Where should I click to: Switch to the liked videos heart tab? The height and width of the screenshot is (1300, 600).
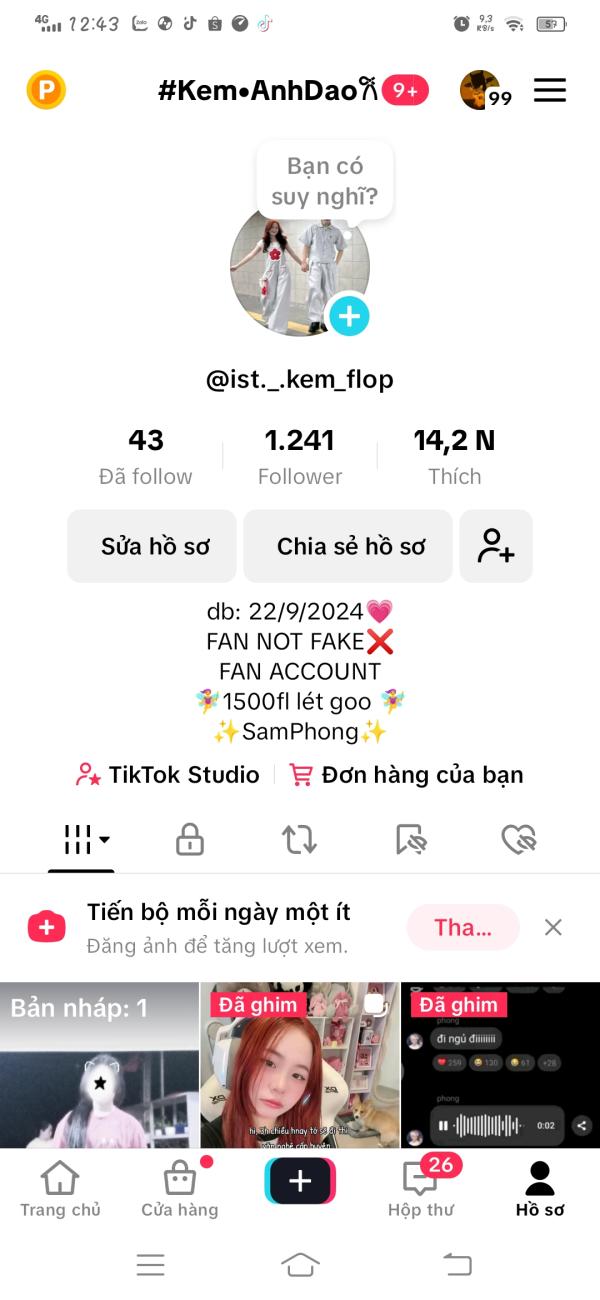click(518, 840)
